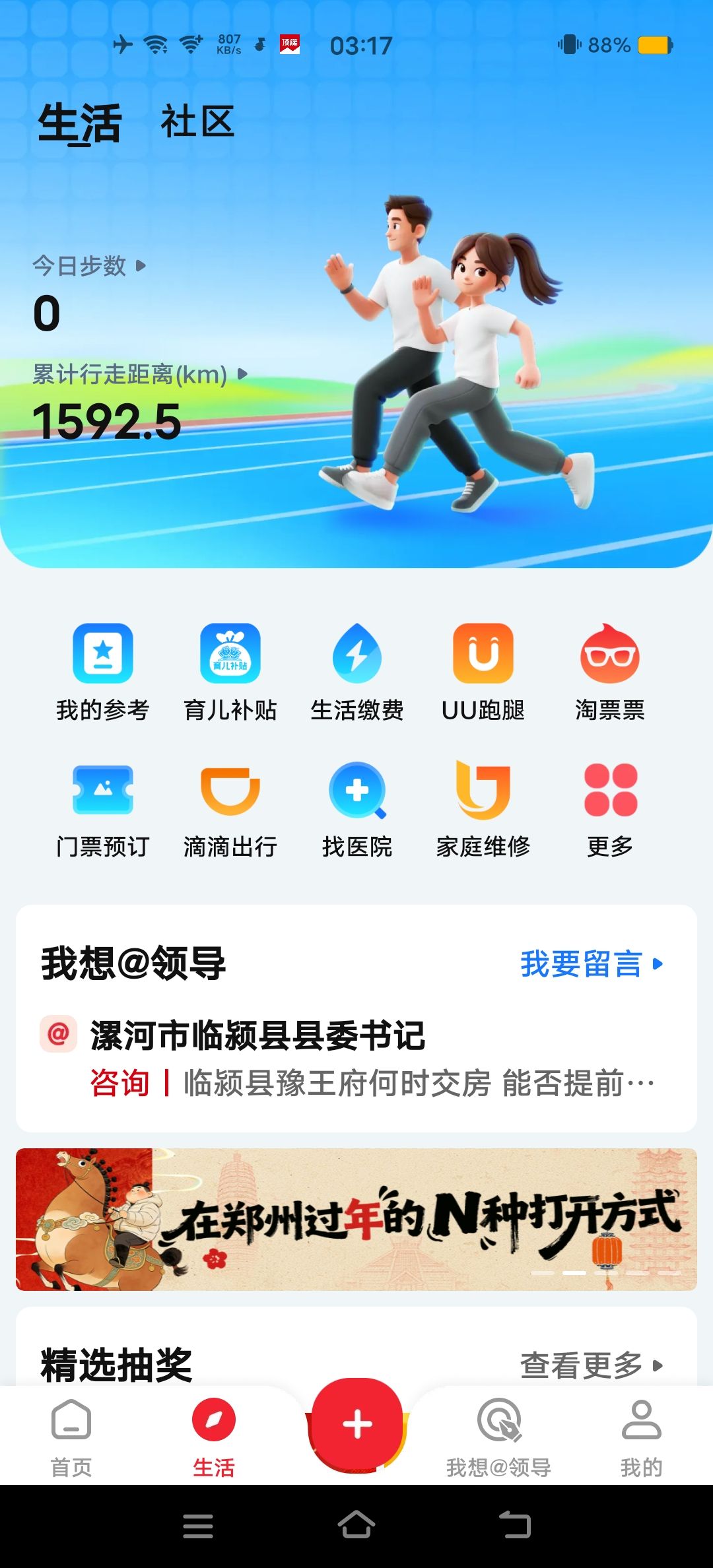Image resolution: width=713 pixels, height=1568 pixels.
Task: Show 更多 services
Action: [610, 809]
